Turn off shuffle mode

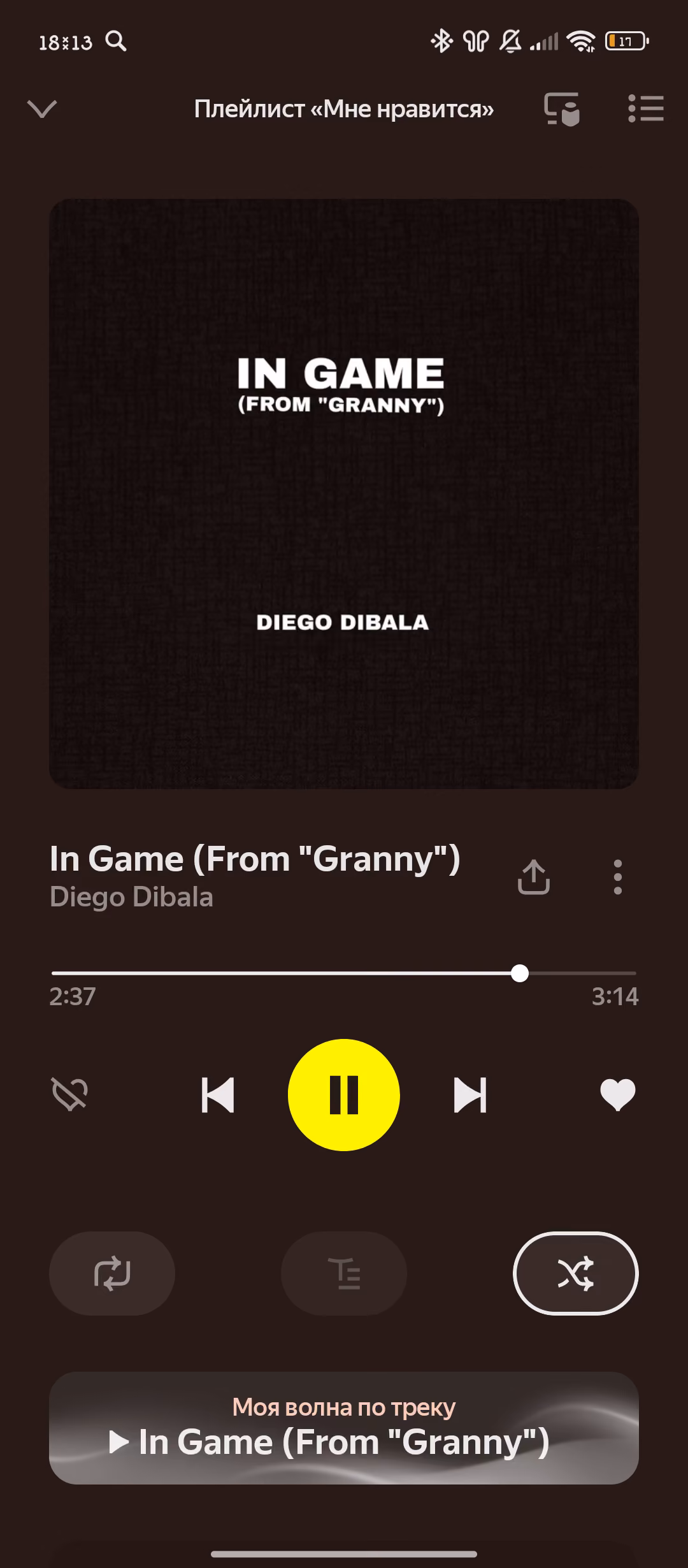[576, 1274]
